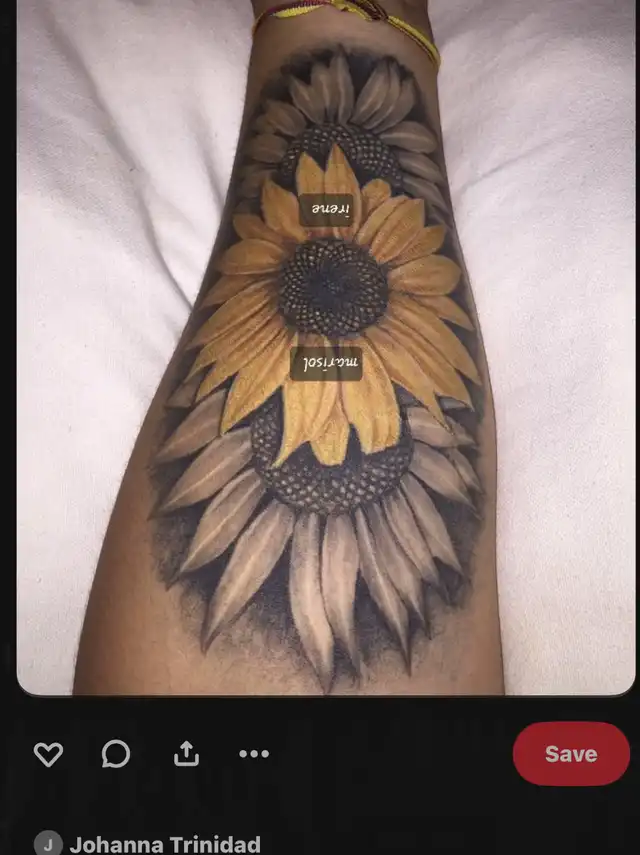
Task: Save this pin to a board
Action: 570,754
